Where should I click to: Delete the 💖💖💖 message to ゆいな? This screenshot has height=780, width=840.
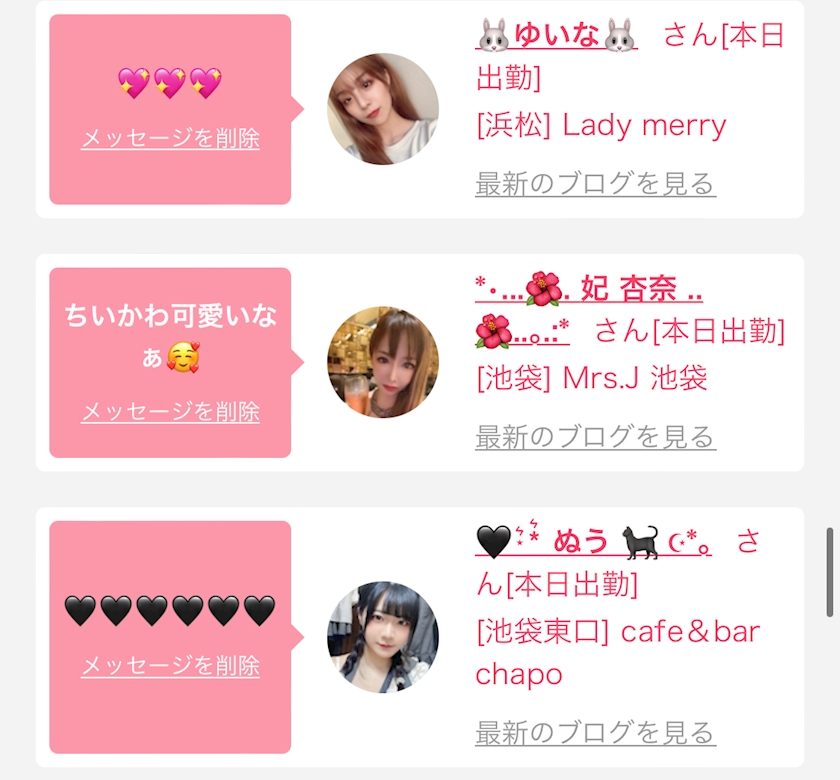click(170, 139)
